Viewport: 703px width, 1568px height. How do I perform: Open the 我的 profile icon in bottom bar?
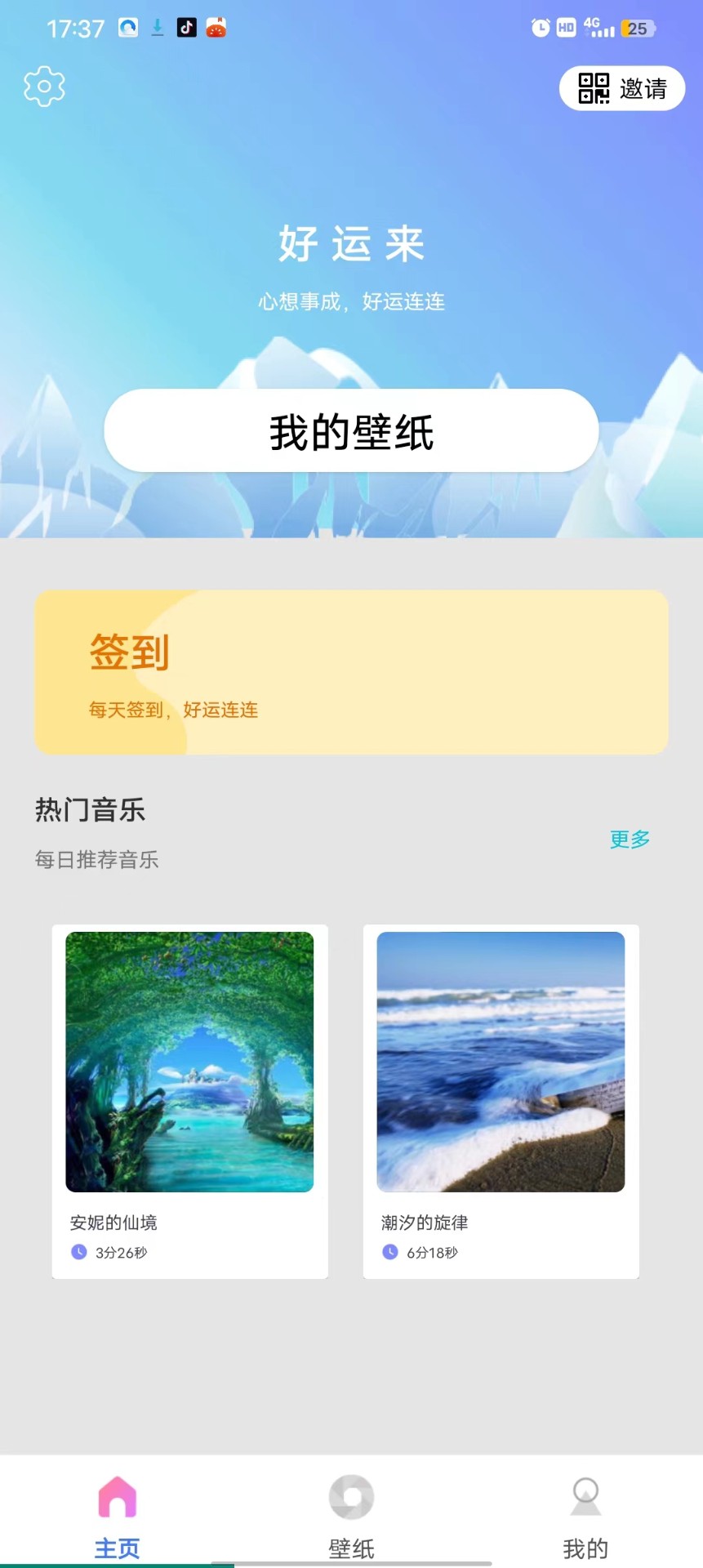click(x=585, y=1497)
